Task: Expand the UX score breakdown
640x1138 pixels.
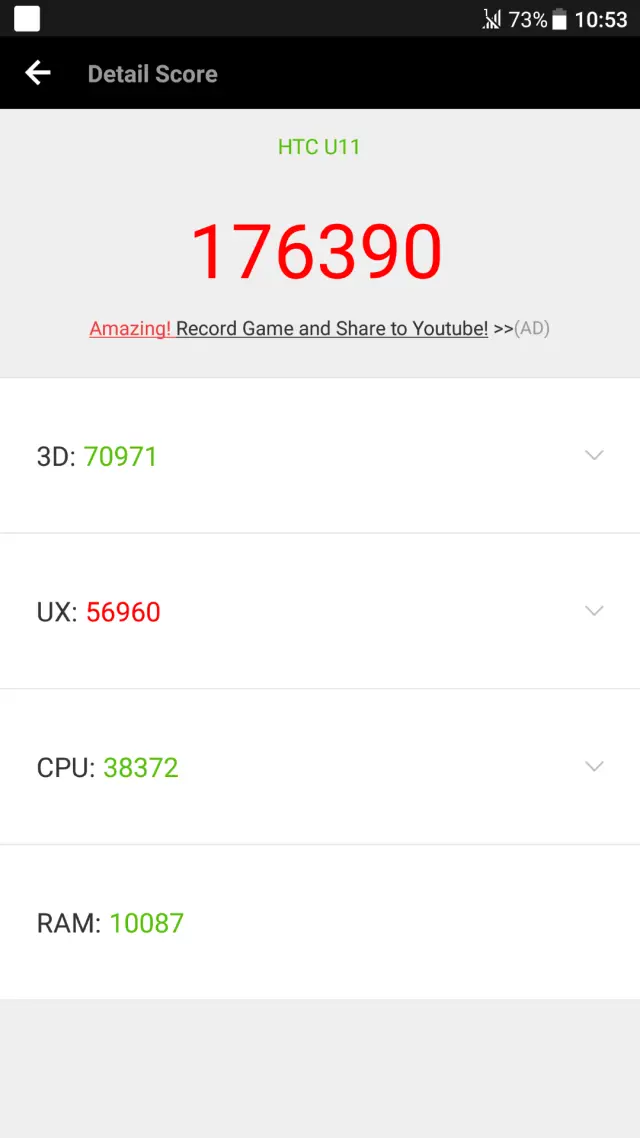Action: click(x=594, y=611)
